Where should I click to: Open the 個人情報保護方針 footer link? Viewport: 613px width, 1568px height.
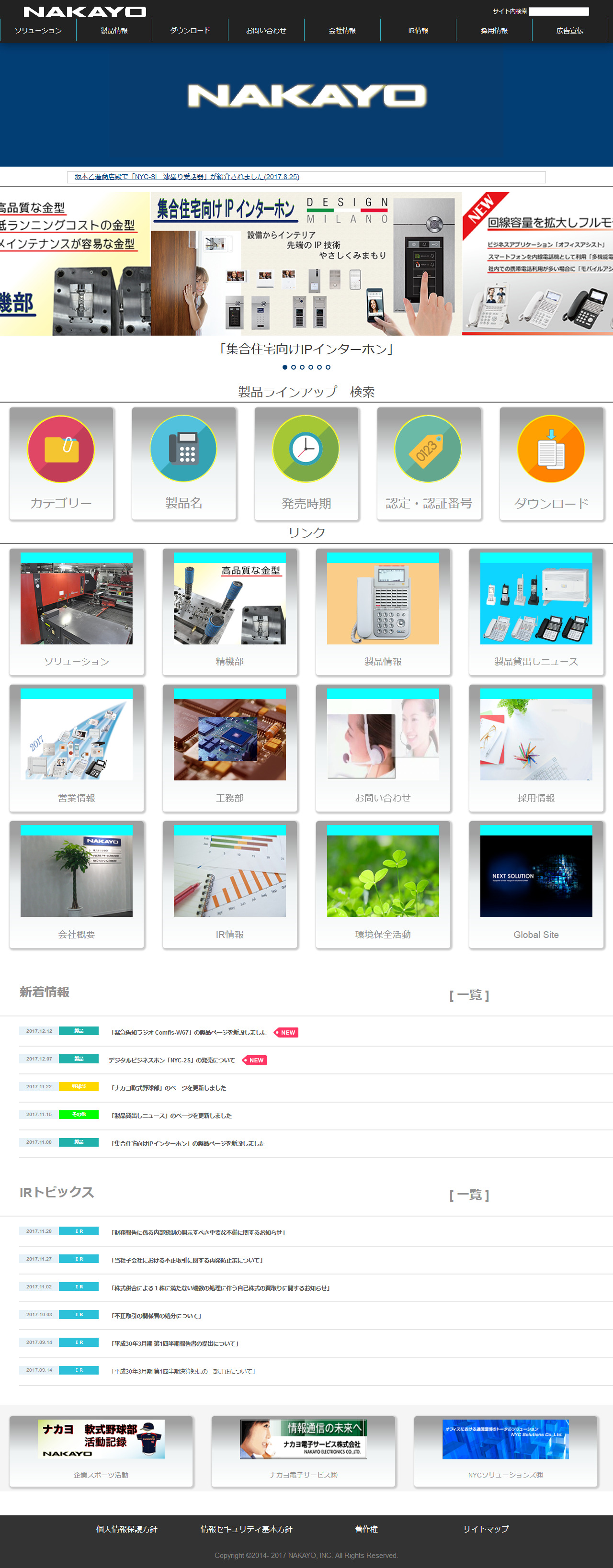126,1529
